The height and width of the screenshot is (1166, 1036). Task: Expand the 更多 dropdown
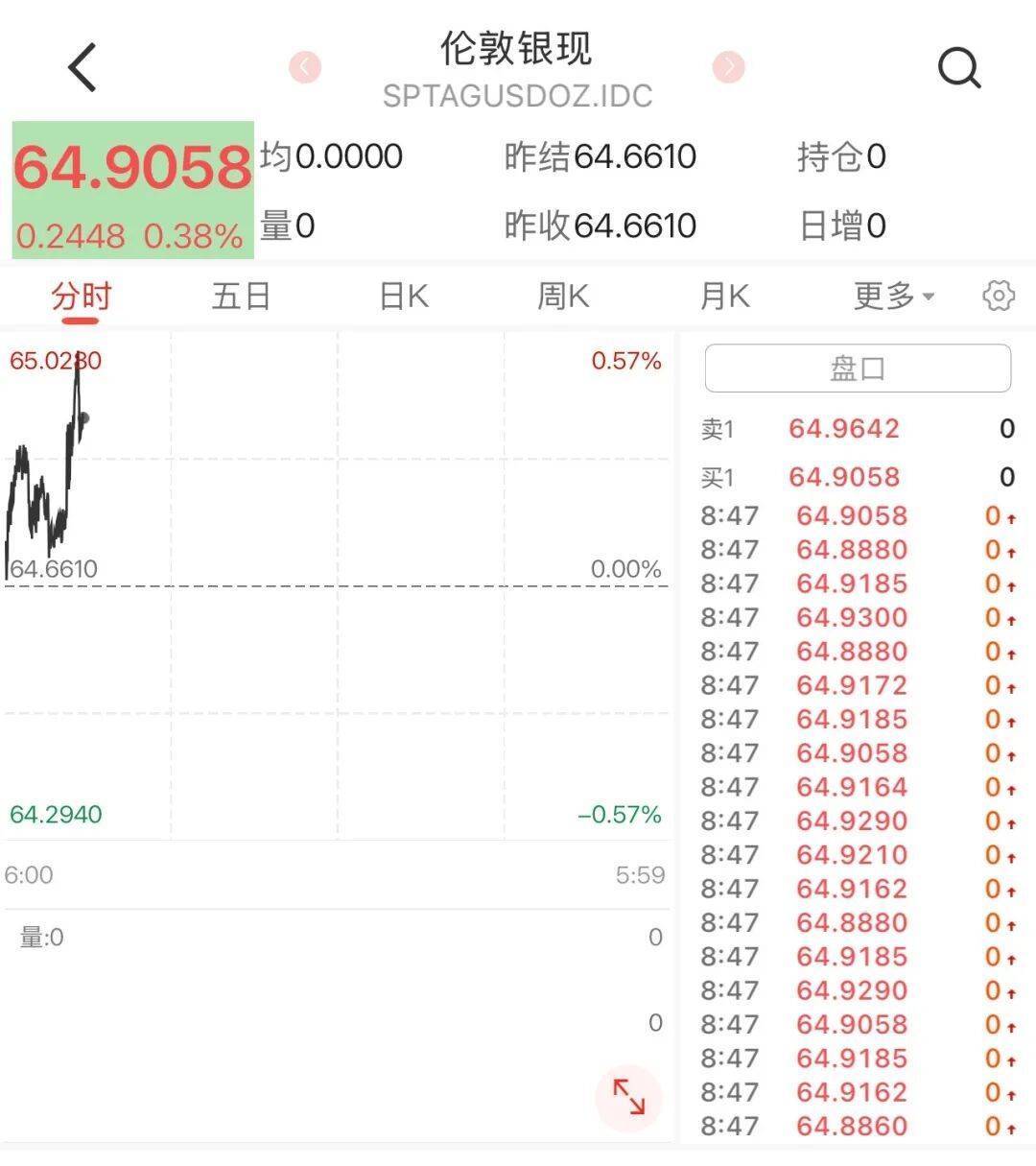pyautogui.click(x=894, y=297)
